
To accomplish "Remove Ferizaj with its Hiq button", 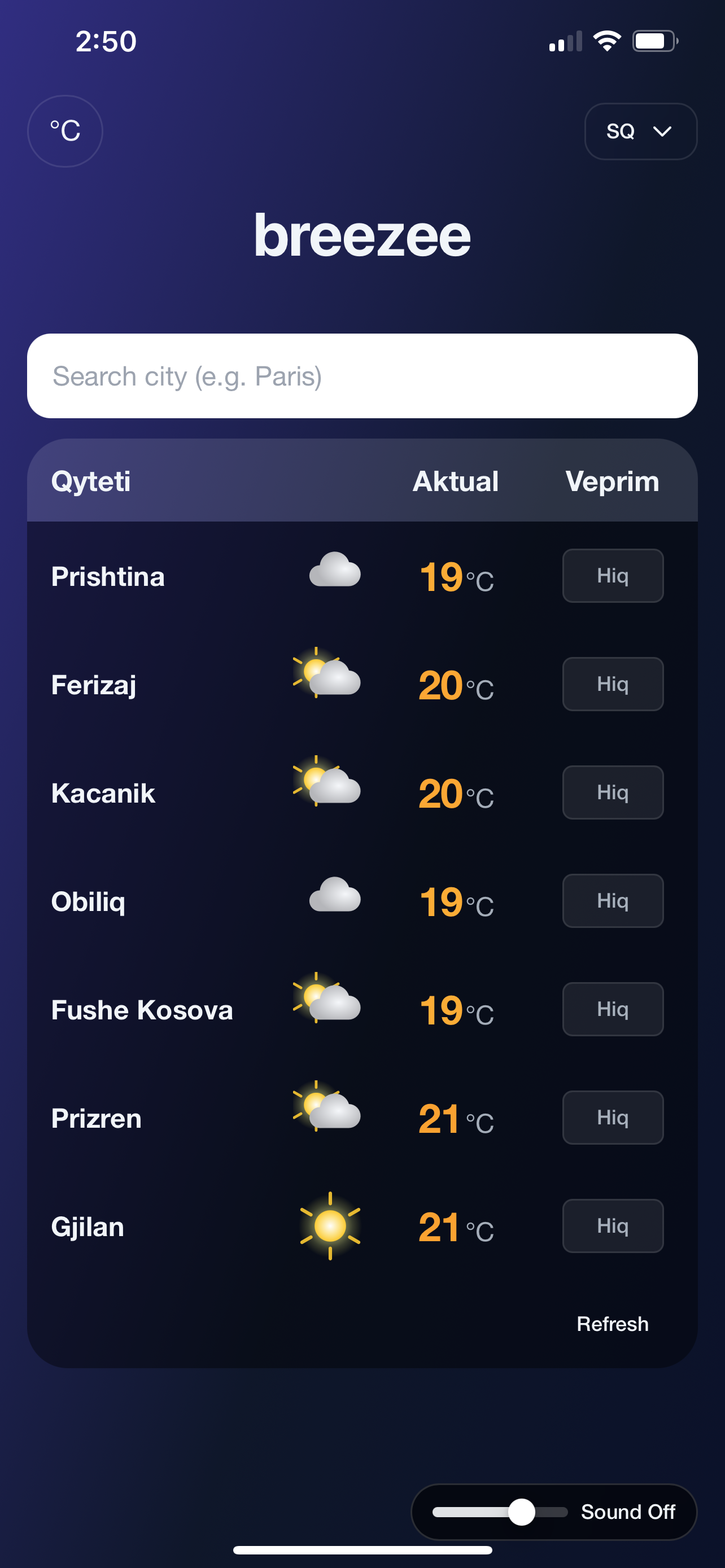I will [x=613, y=684].
